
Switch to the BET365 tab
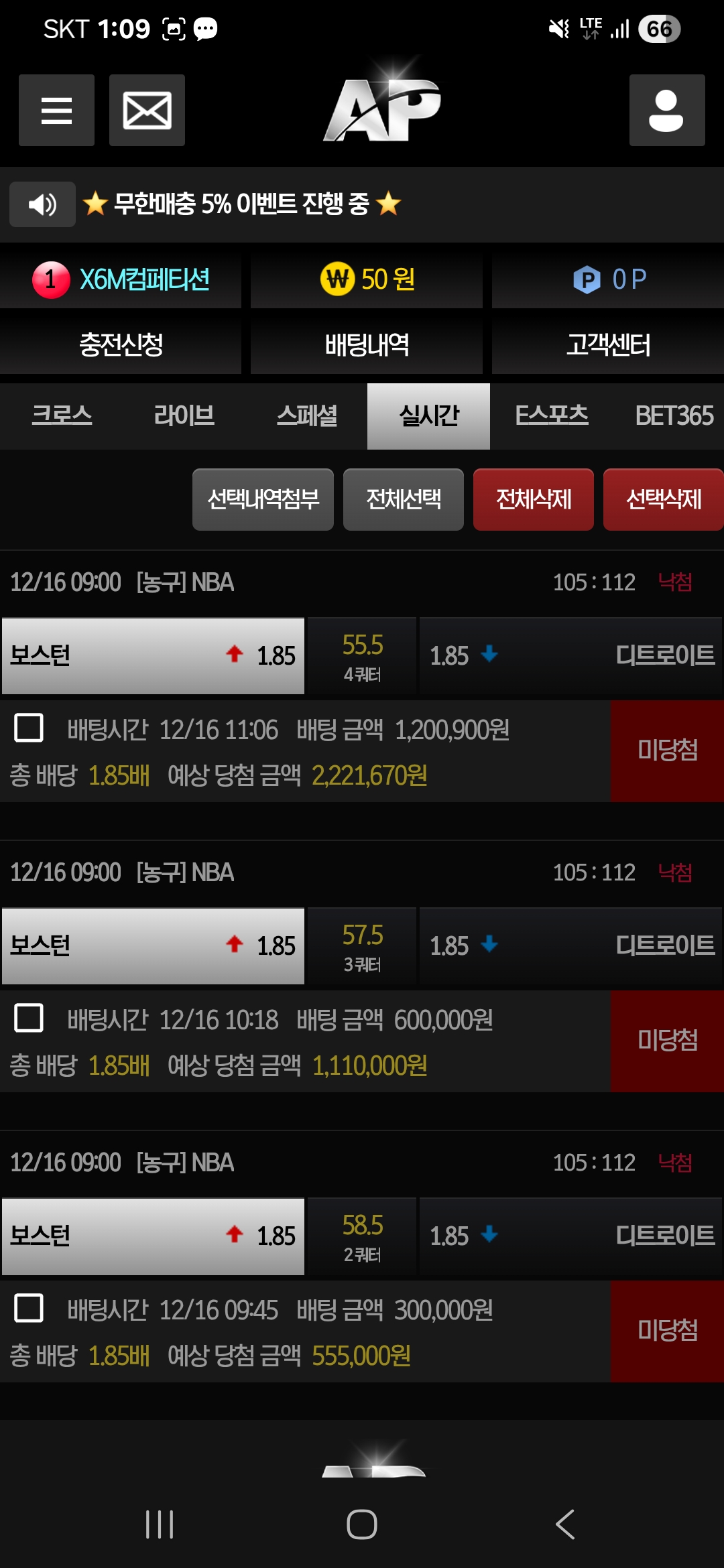(674, 415)
